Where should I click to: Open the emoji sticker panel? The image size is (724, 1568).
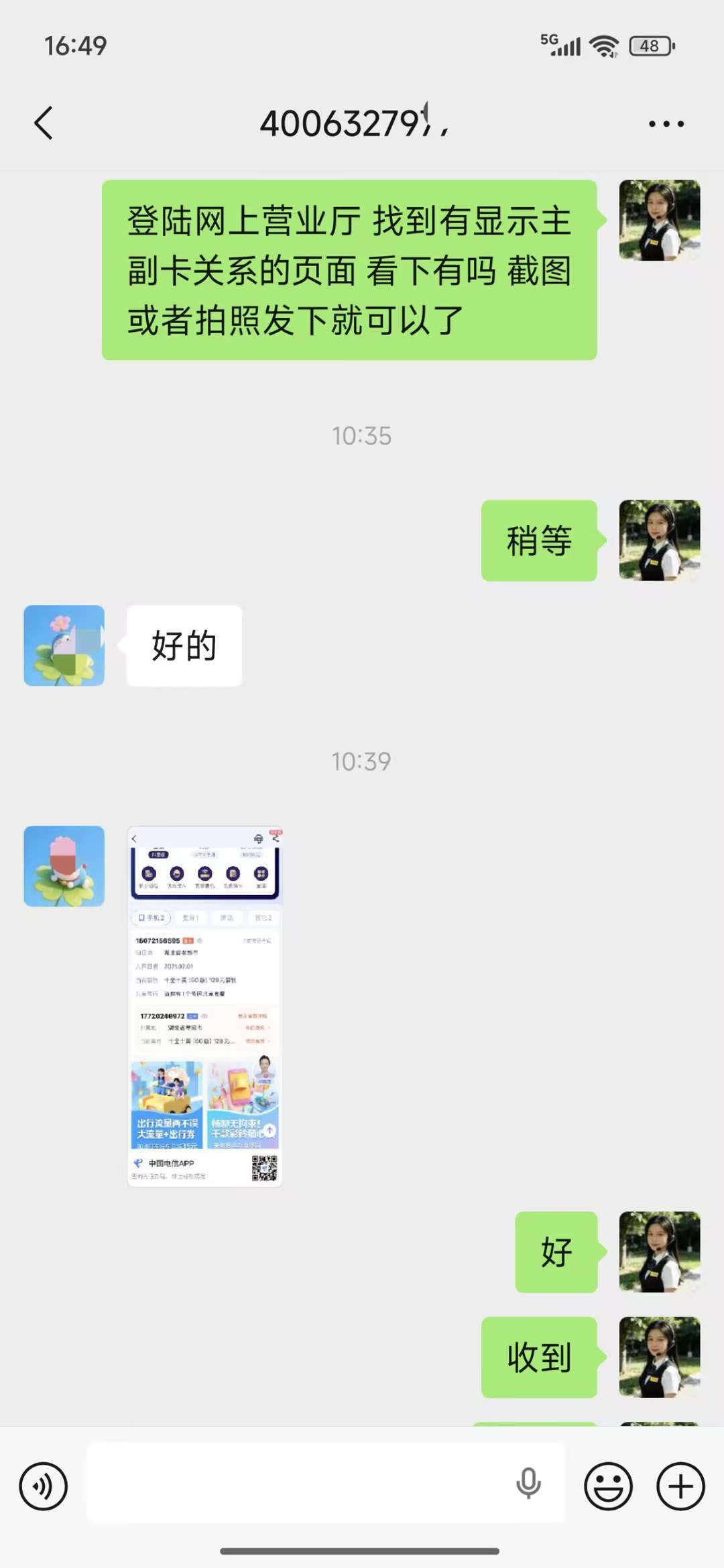click(609, 1486)
